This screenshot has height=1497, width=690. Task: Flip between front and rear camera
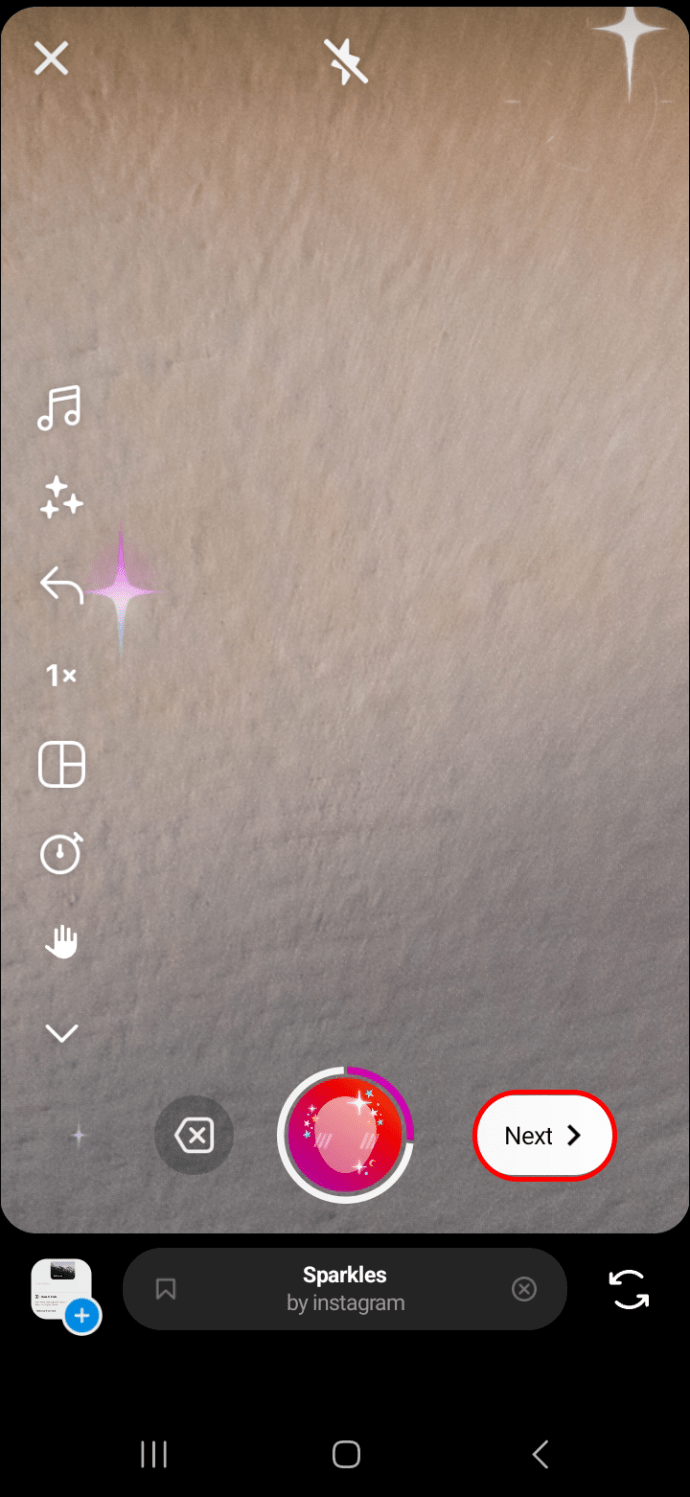pyautogui.click(x=629, y=1290)
